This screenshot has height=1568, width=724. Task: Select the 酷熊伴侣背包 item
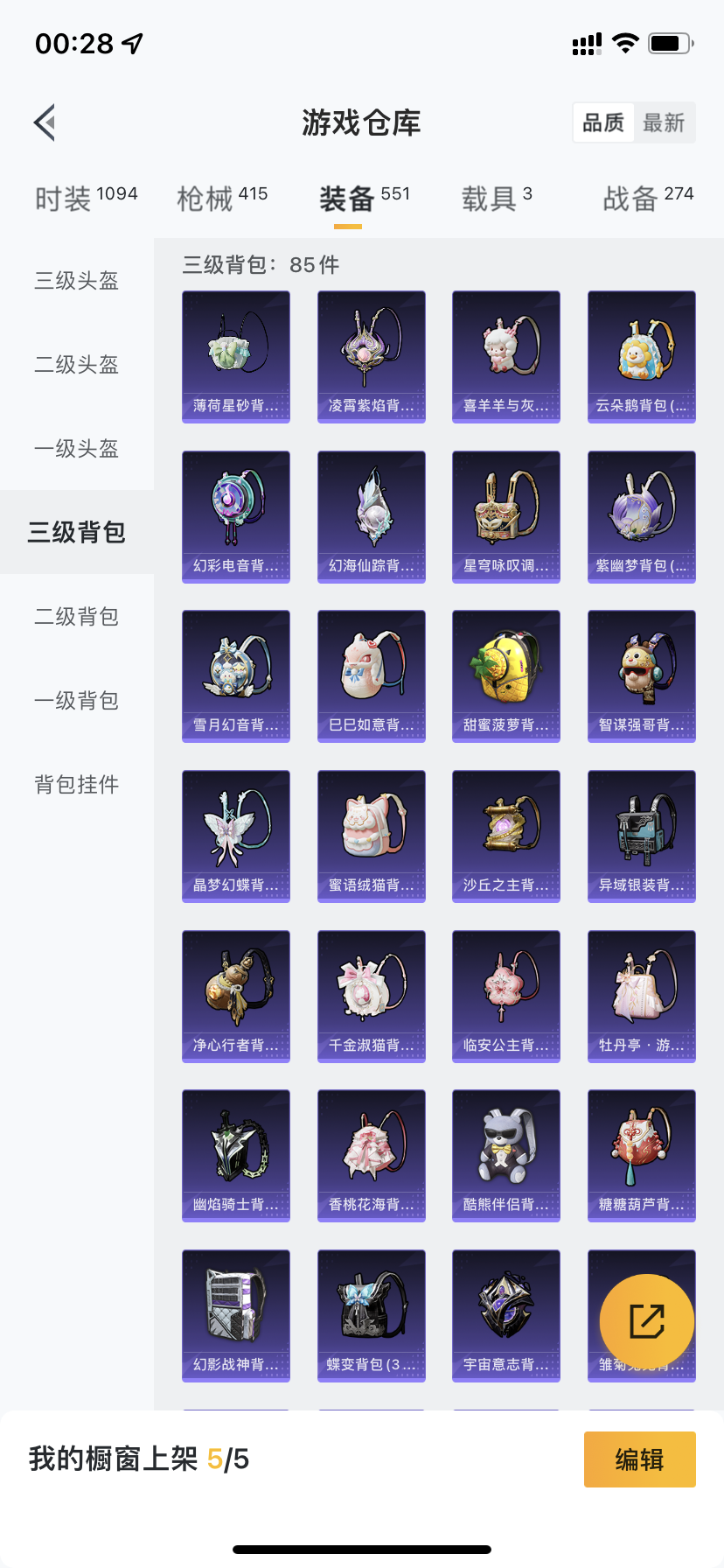point(506,1155)
